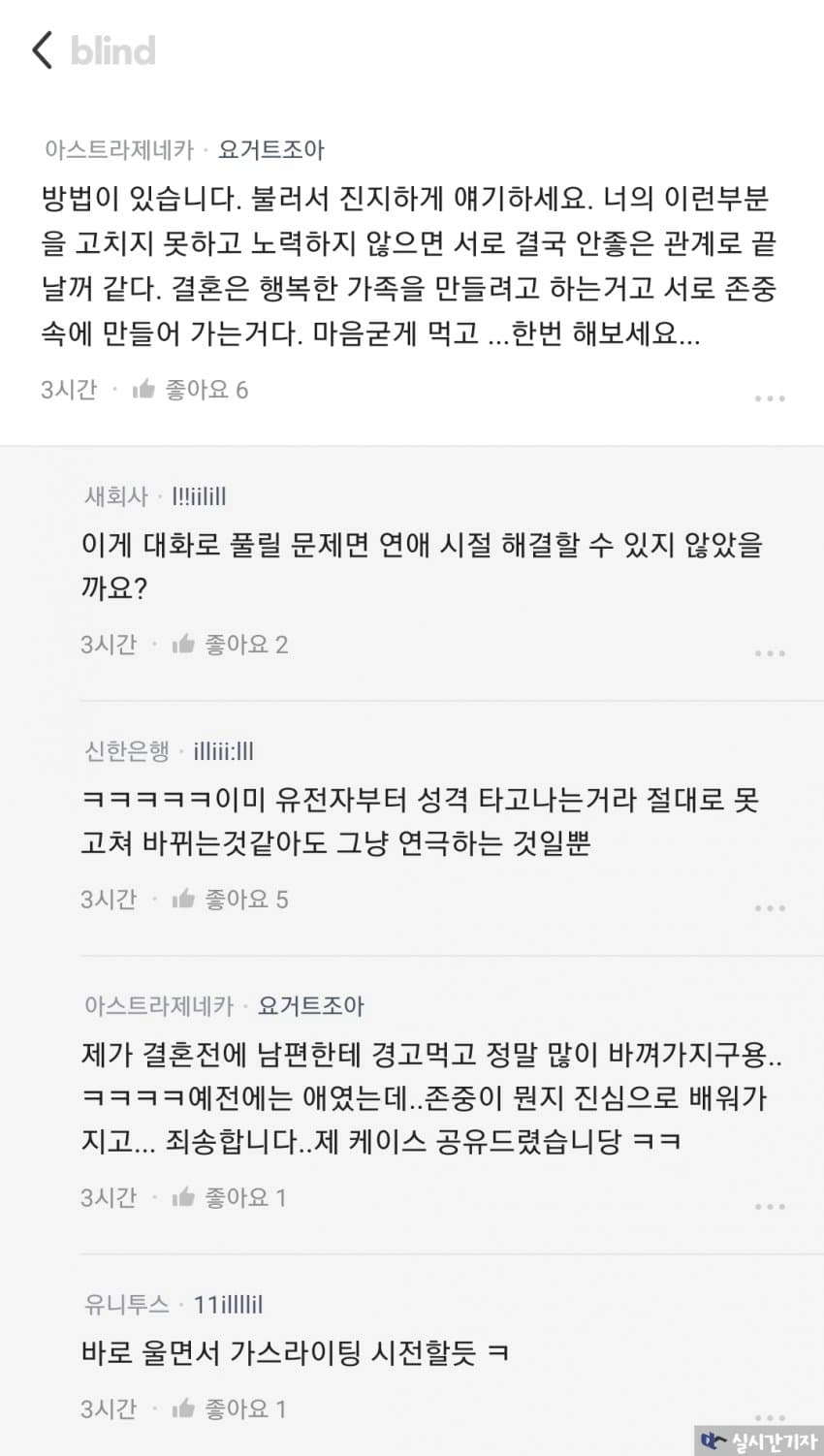Screen dimensions: 824x1456
Task: Open options menu on 아스트라제네카's second comment
Action: coord(770,1205)
